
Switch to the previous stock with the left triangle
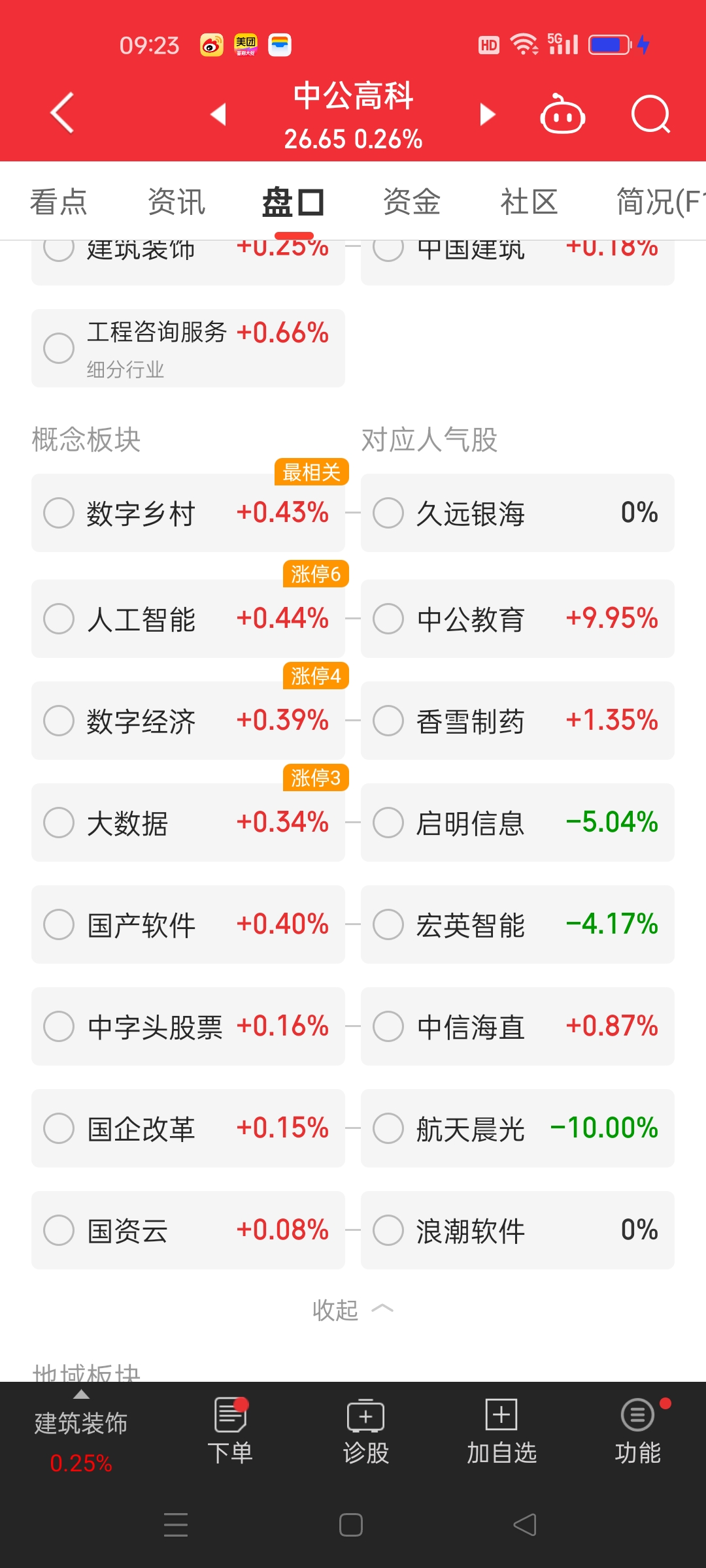click(218, 114)
